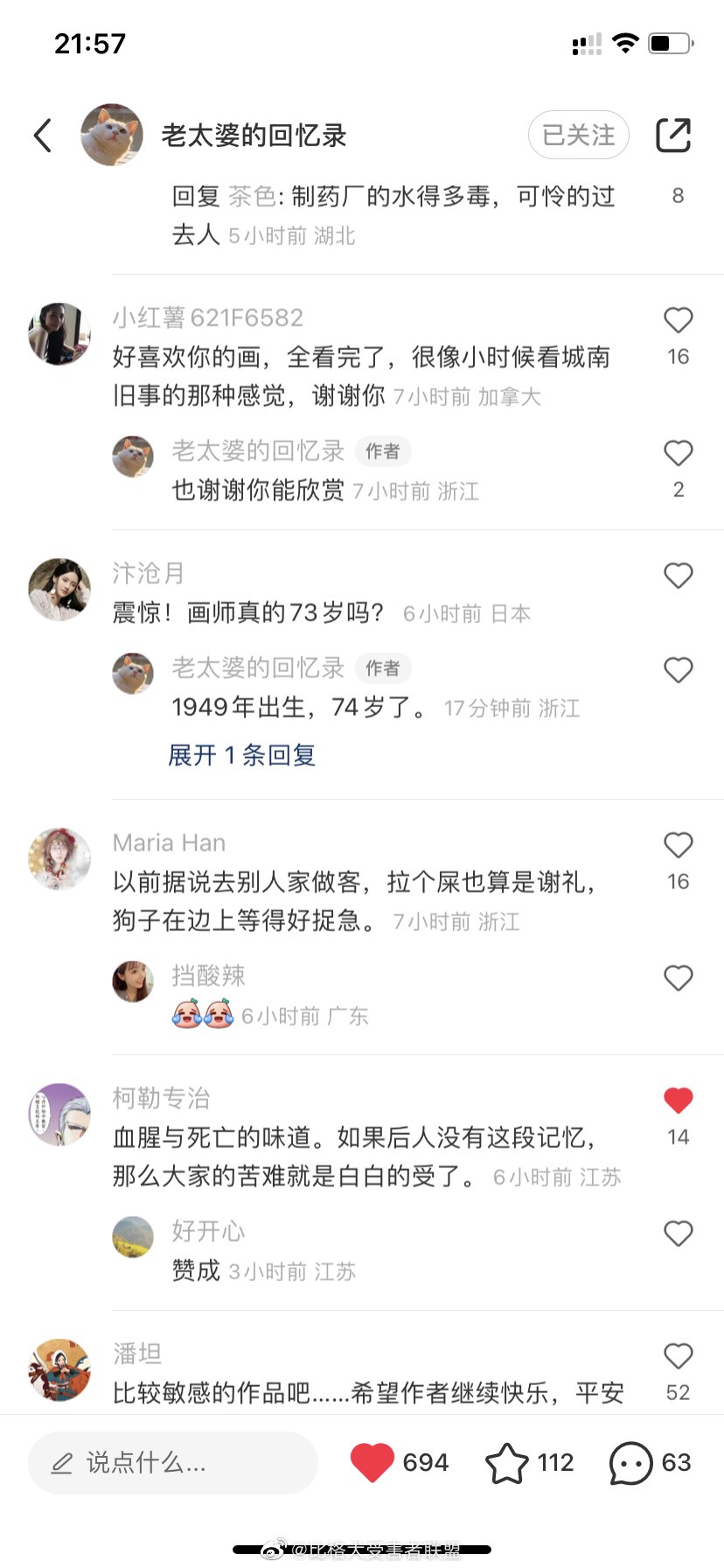This screenshot has width=724, height=1568.
Task: Open the 63 comments bubble icon
Action: click(x=630, y=1462)
